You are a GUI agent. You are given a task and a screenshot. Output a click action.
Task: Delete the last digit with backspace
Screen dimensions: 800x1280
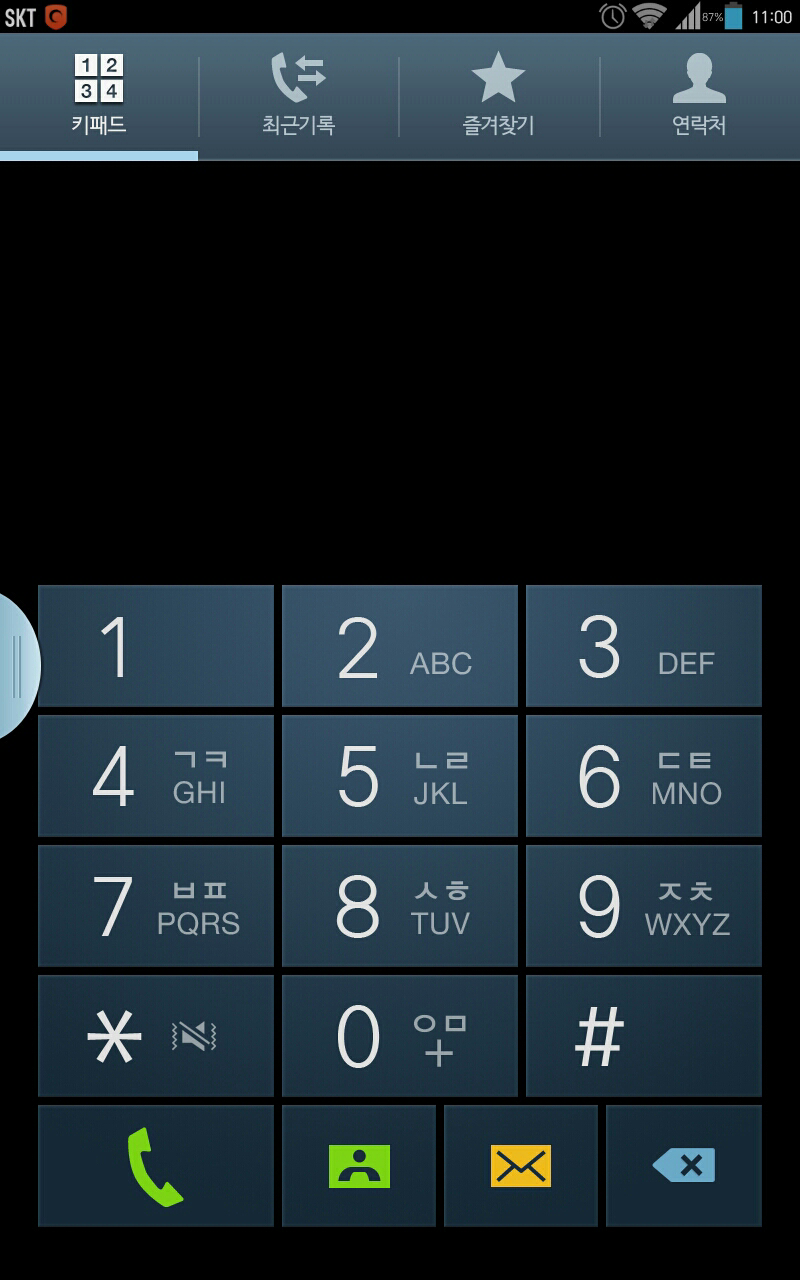point(684,1166)
